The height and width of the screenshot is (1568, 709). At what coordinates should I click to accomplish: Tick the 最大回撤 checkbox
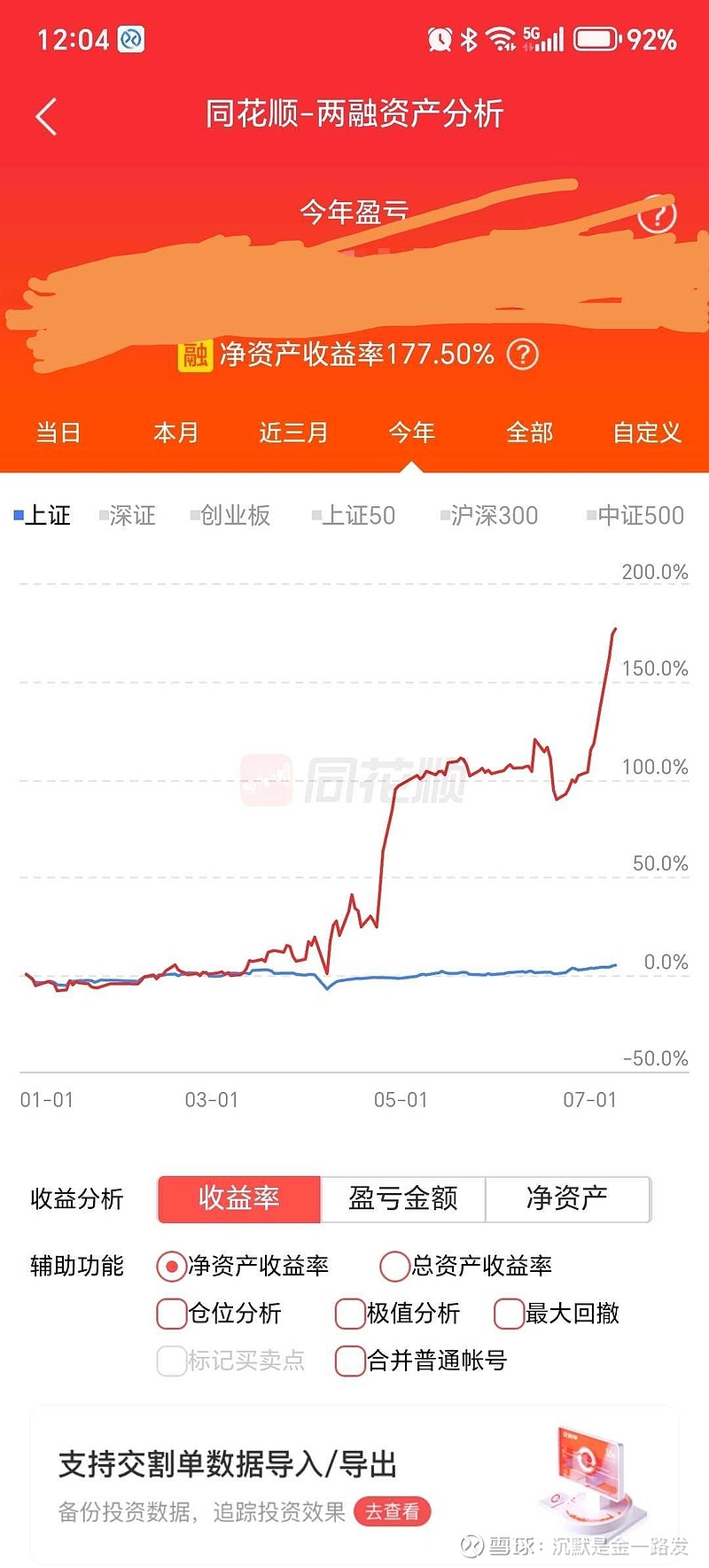click(557, 1313)
